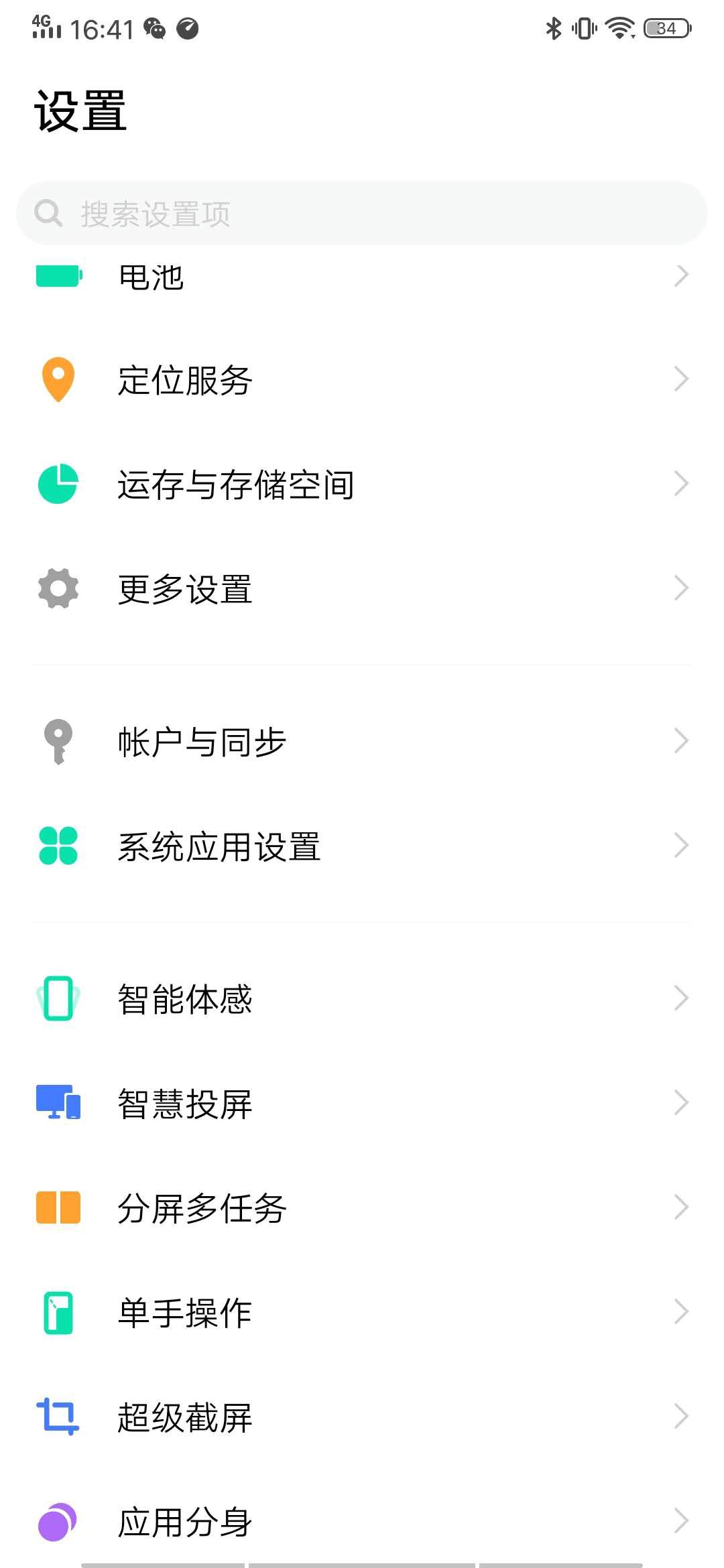Tap the 搜索设置项 search field
The image size is (724, 1568).
(x=362, y=213)
